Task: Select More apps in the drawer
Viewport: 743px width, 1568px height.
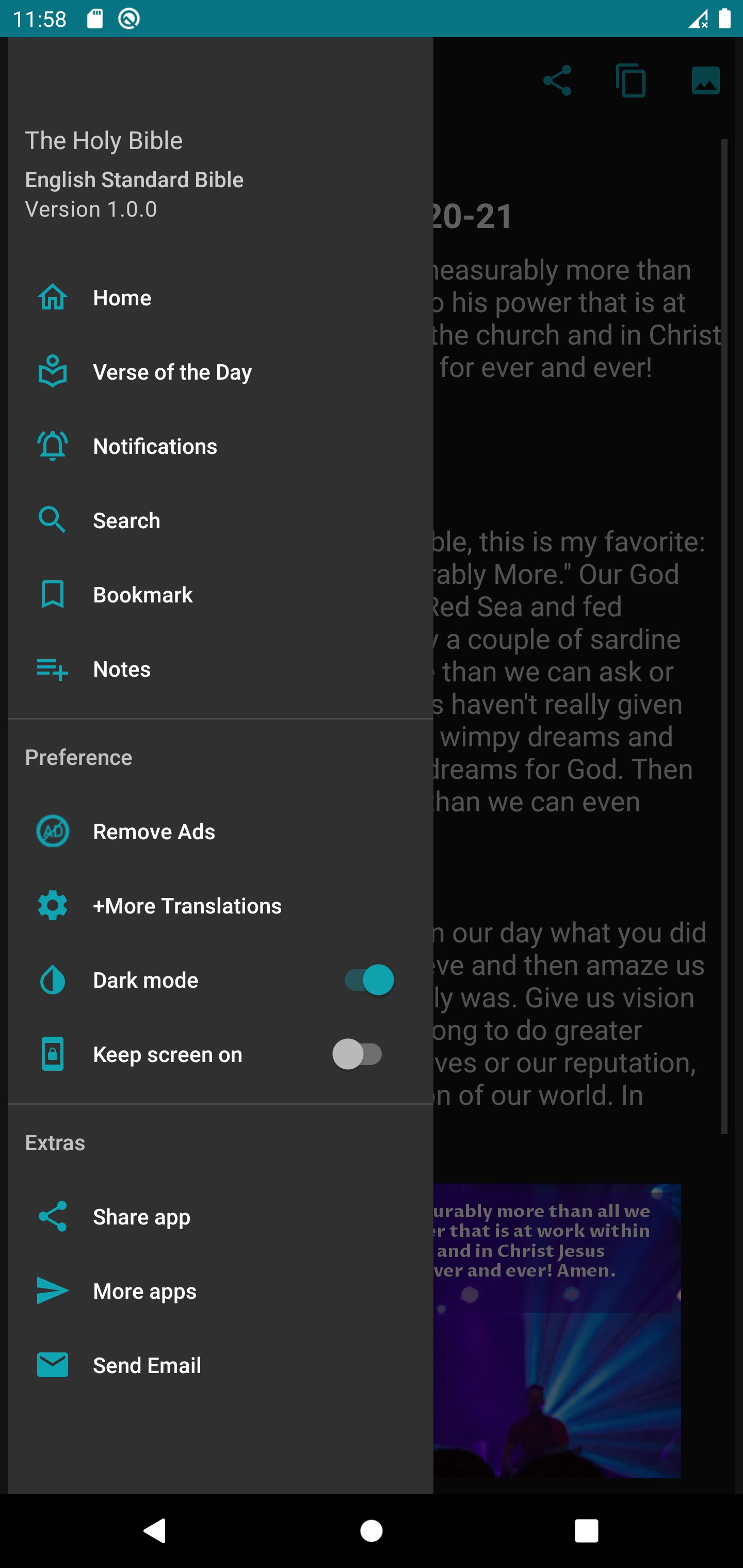Action: pos(144,1291)
